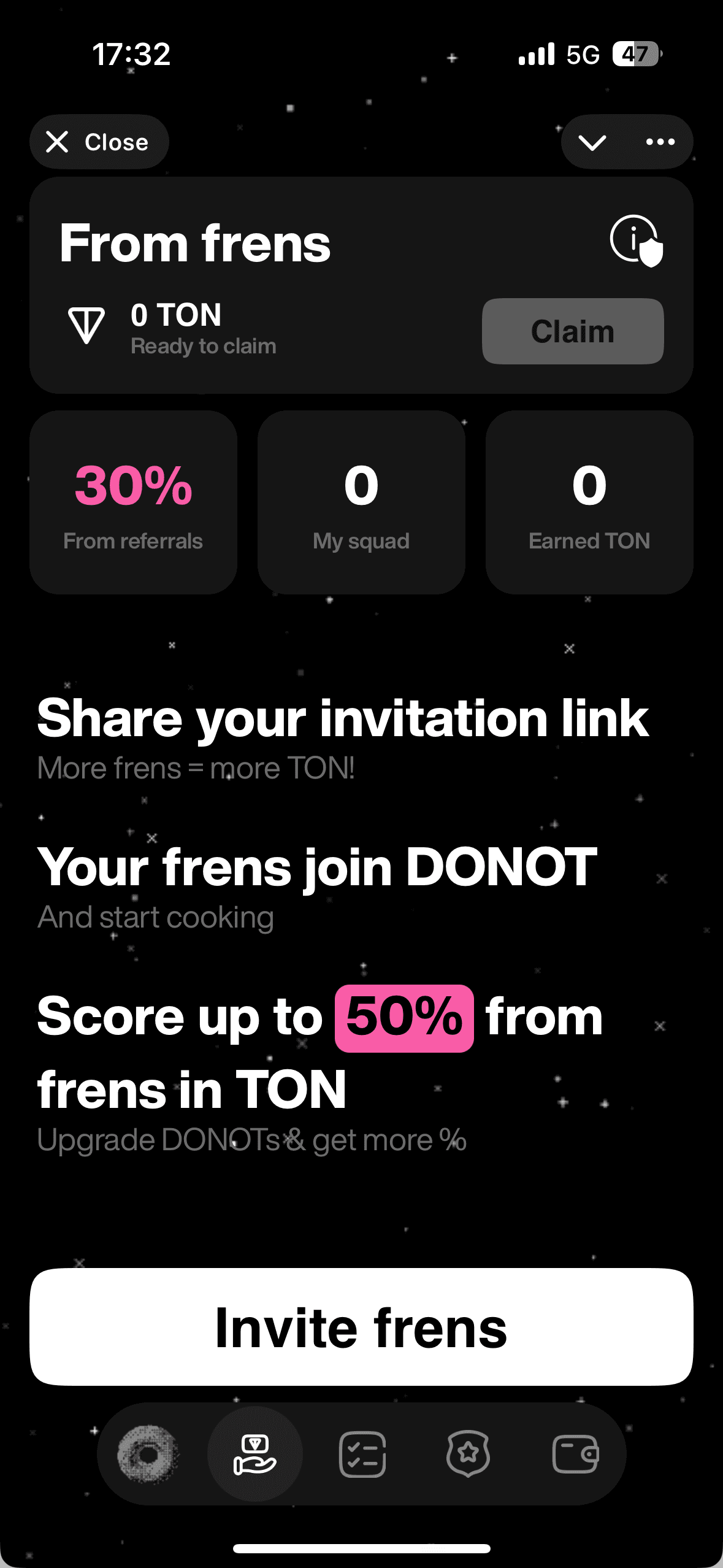This screenshot has height=1568, width=723.
Task: Open the three-dot overflow menu
Action: click(660, 142)
